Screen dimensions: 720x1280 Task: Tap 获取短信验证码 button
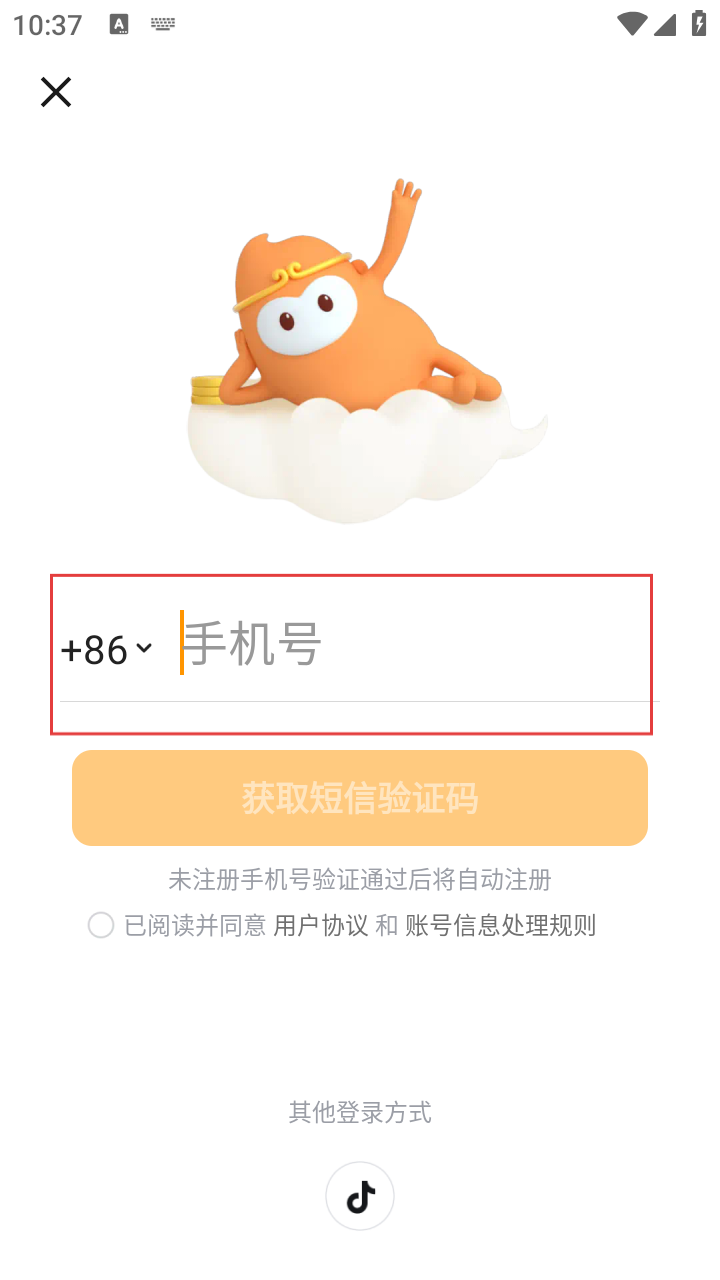click(x=360, y=798)
